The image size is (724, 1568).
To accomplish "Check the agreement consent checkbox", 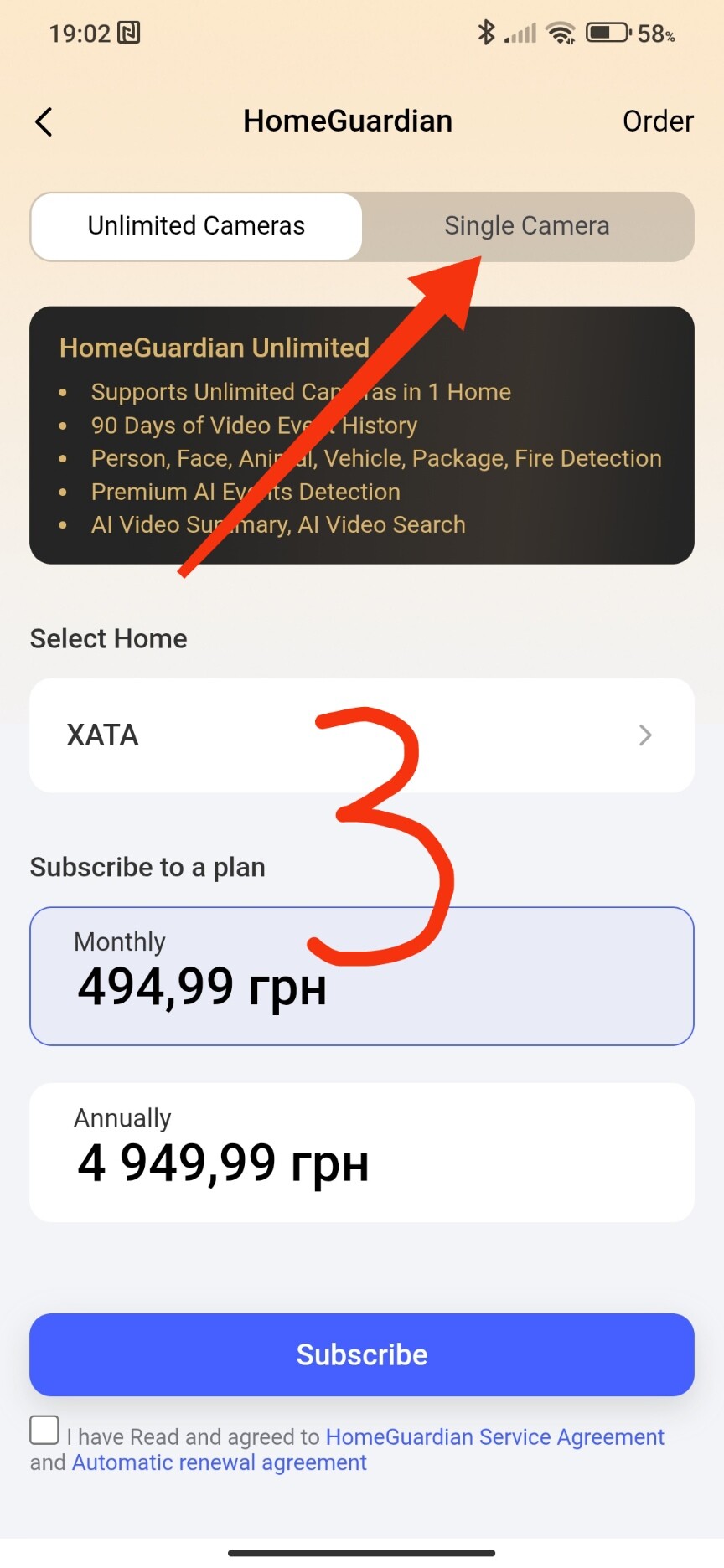I will point(44,1430).
